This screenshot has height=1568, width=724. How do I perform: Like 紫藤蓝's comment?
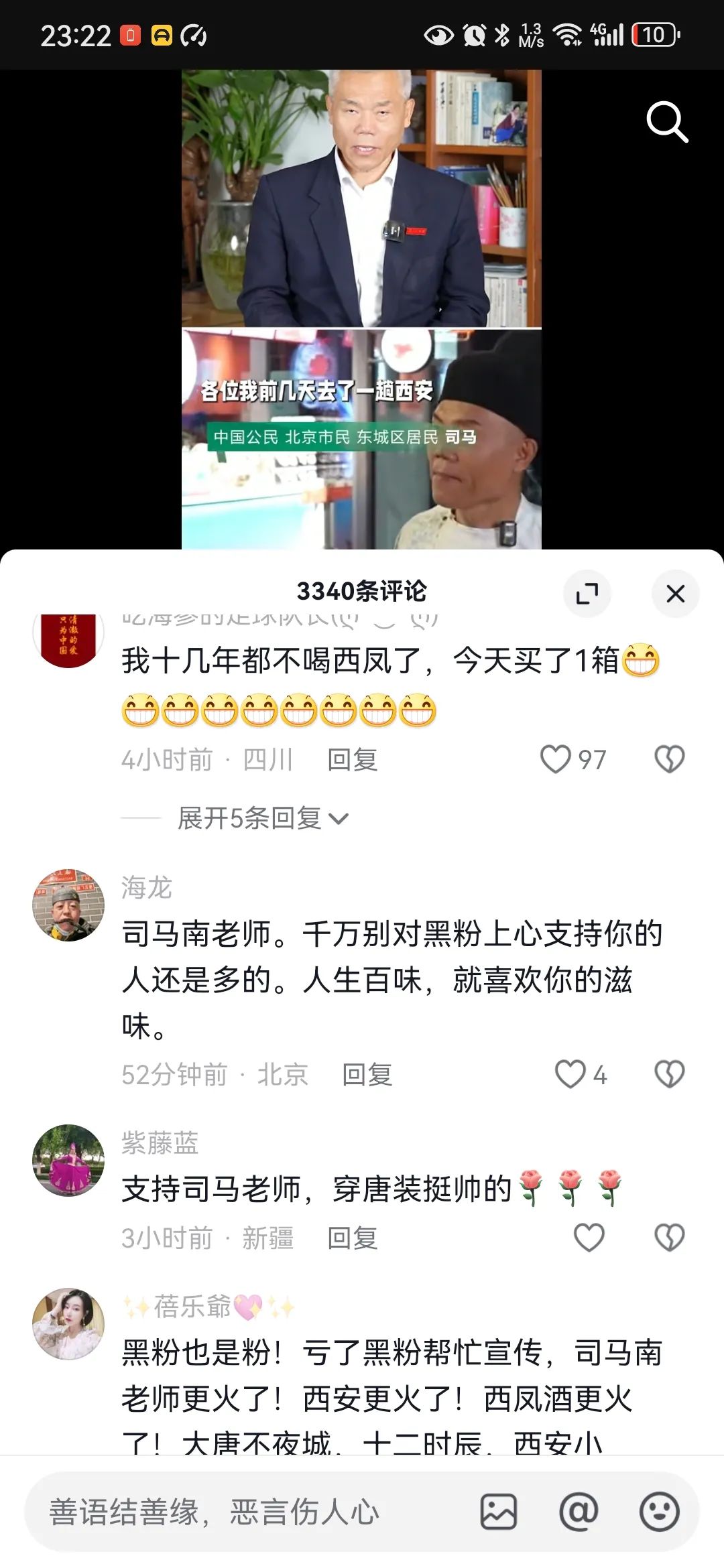point(589,1238)
